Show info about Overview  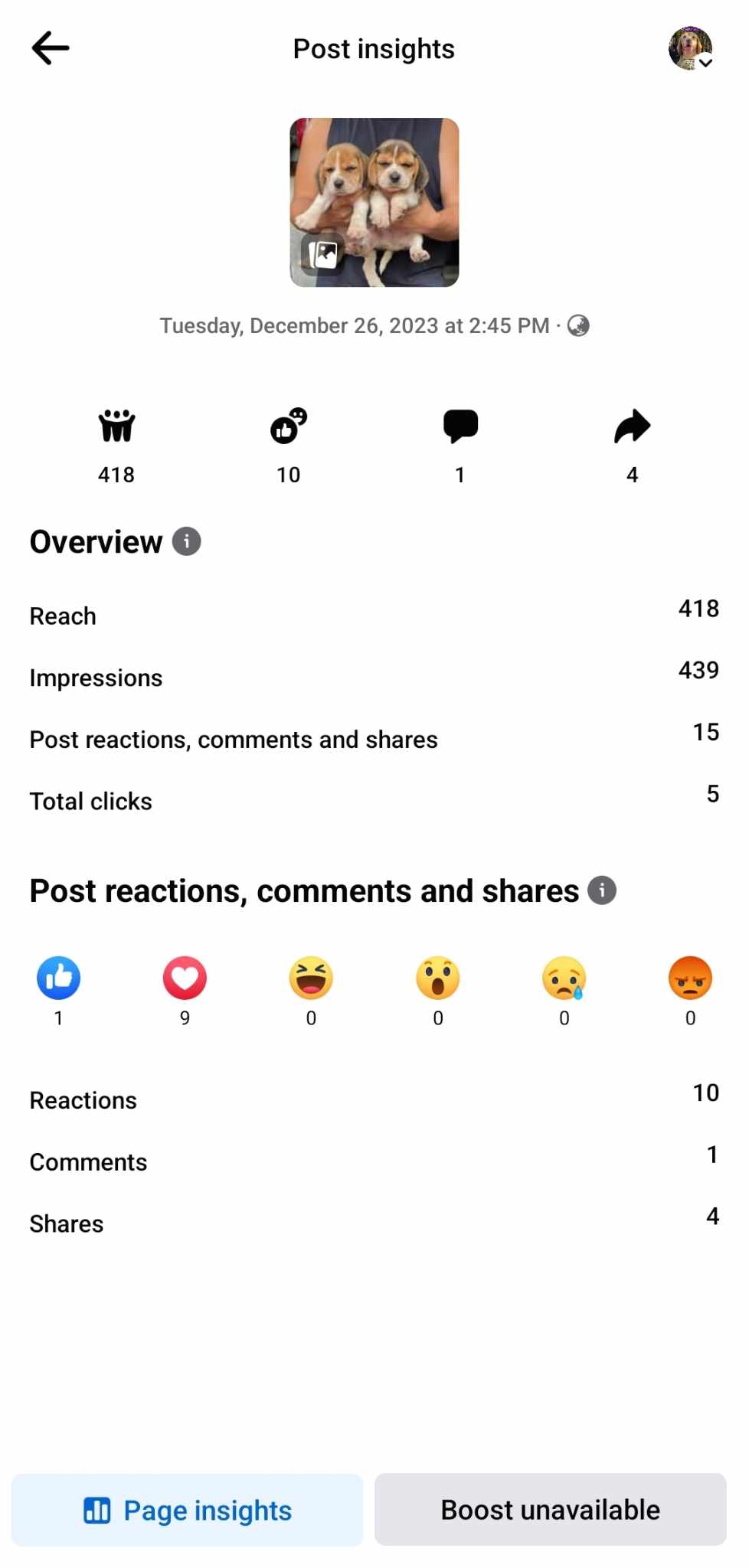point(186,541)
